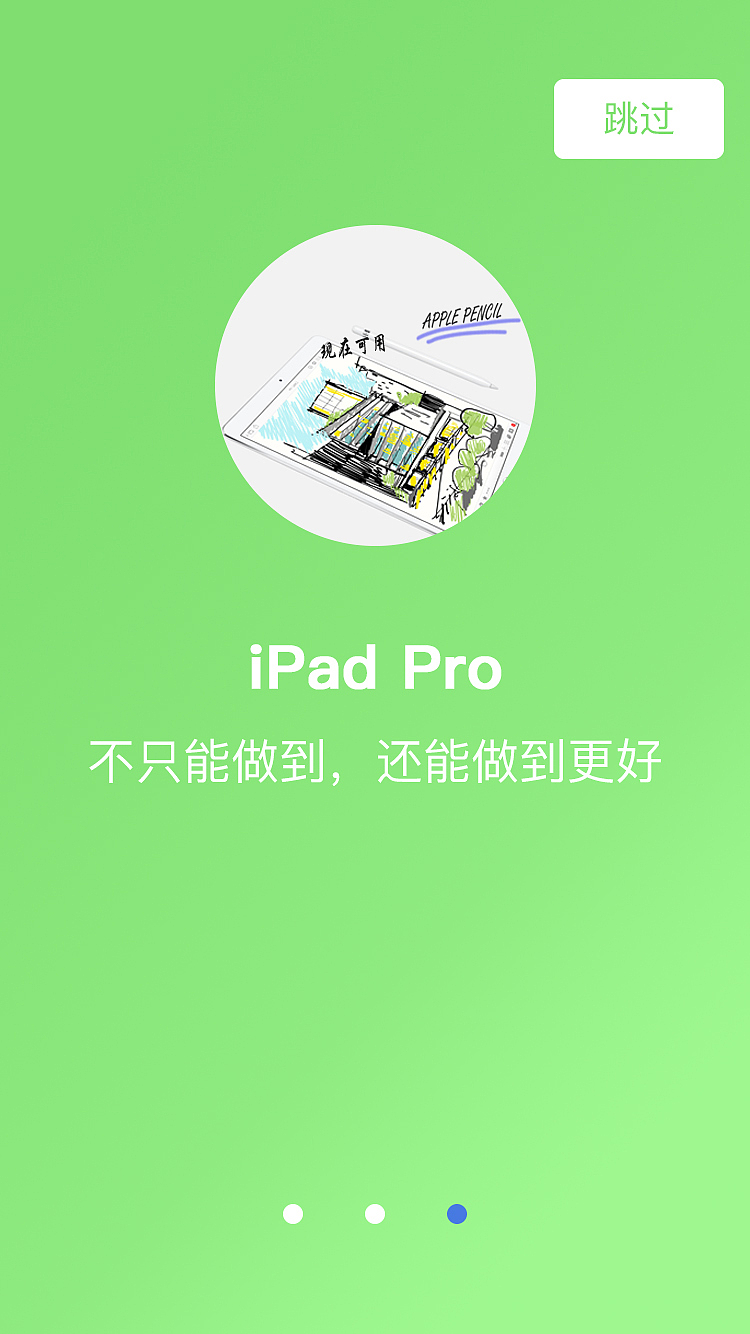Screen dimensions: 750x1334
Task: Tap the 跳过 skip button
Action: tap(638, 119)
